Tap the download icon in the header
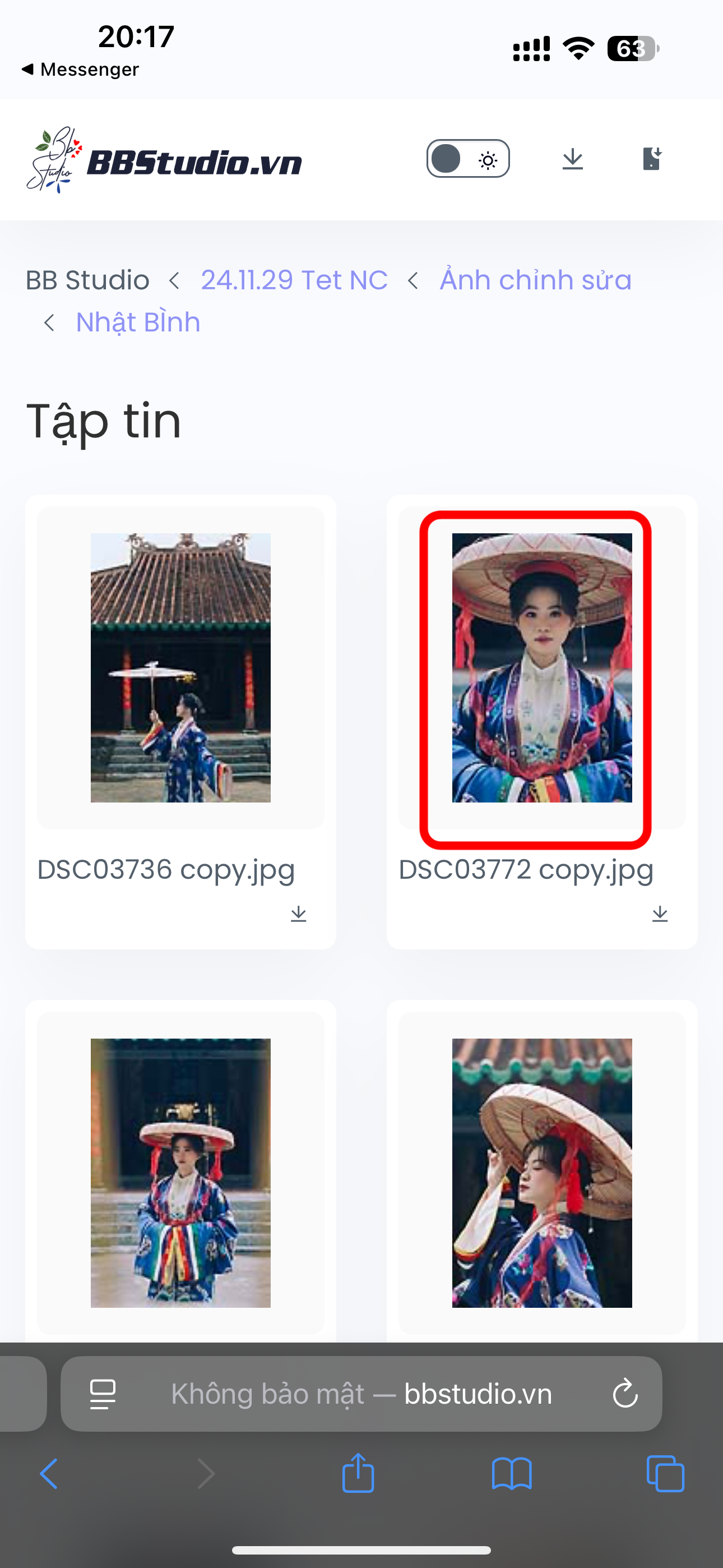This screenshot has height=1568, width=723. [572, 159]
